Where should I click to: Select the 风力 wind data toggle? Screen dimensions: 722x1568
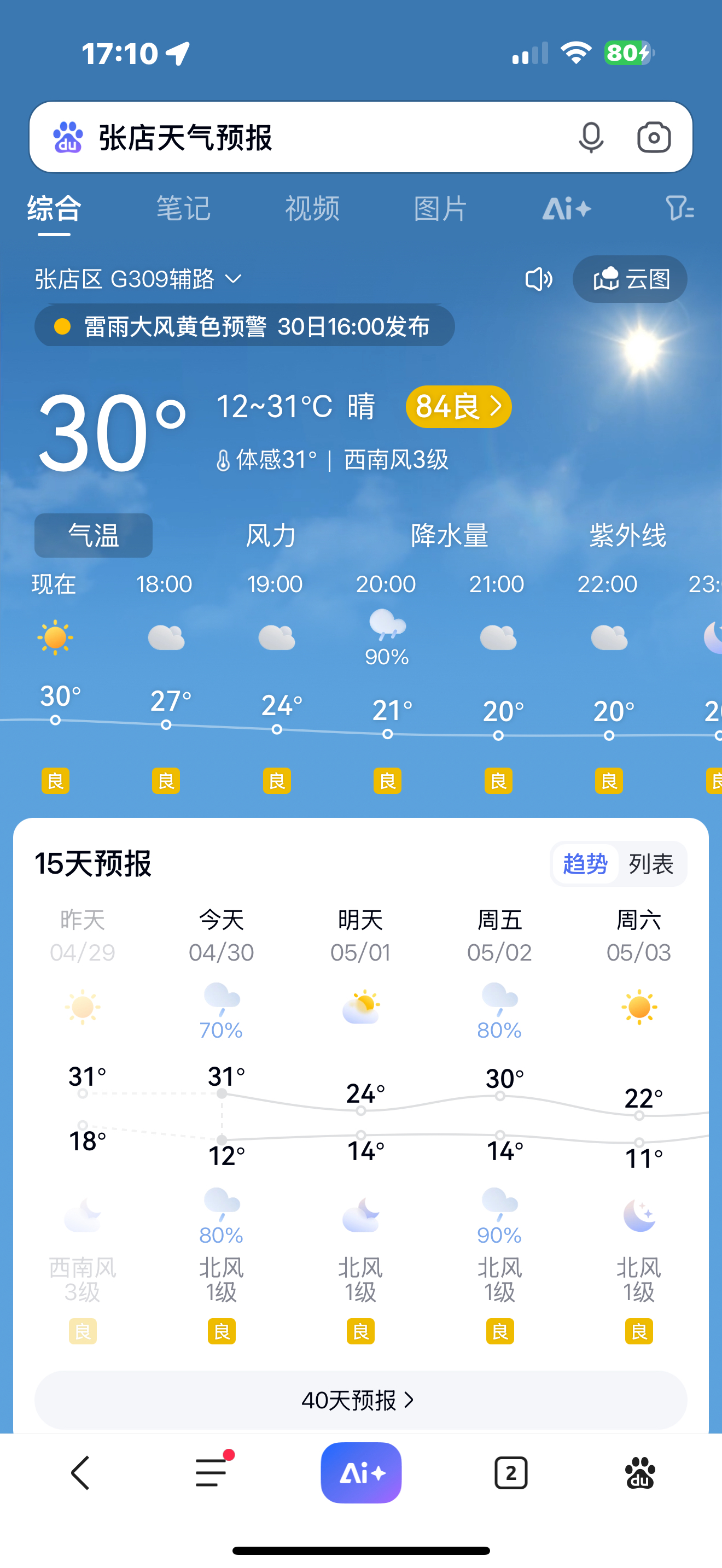pos(270,535)
